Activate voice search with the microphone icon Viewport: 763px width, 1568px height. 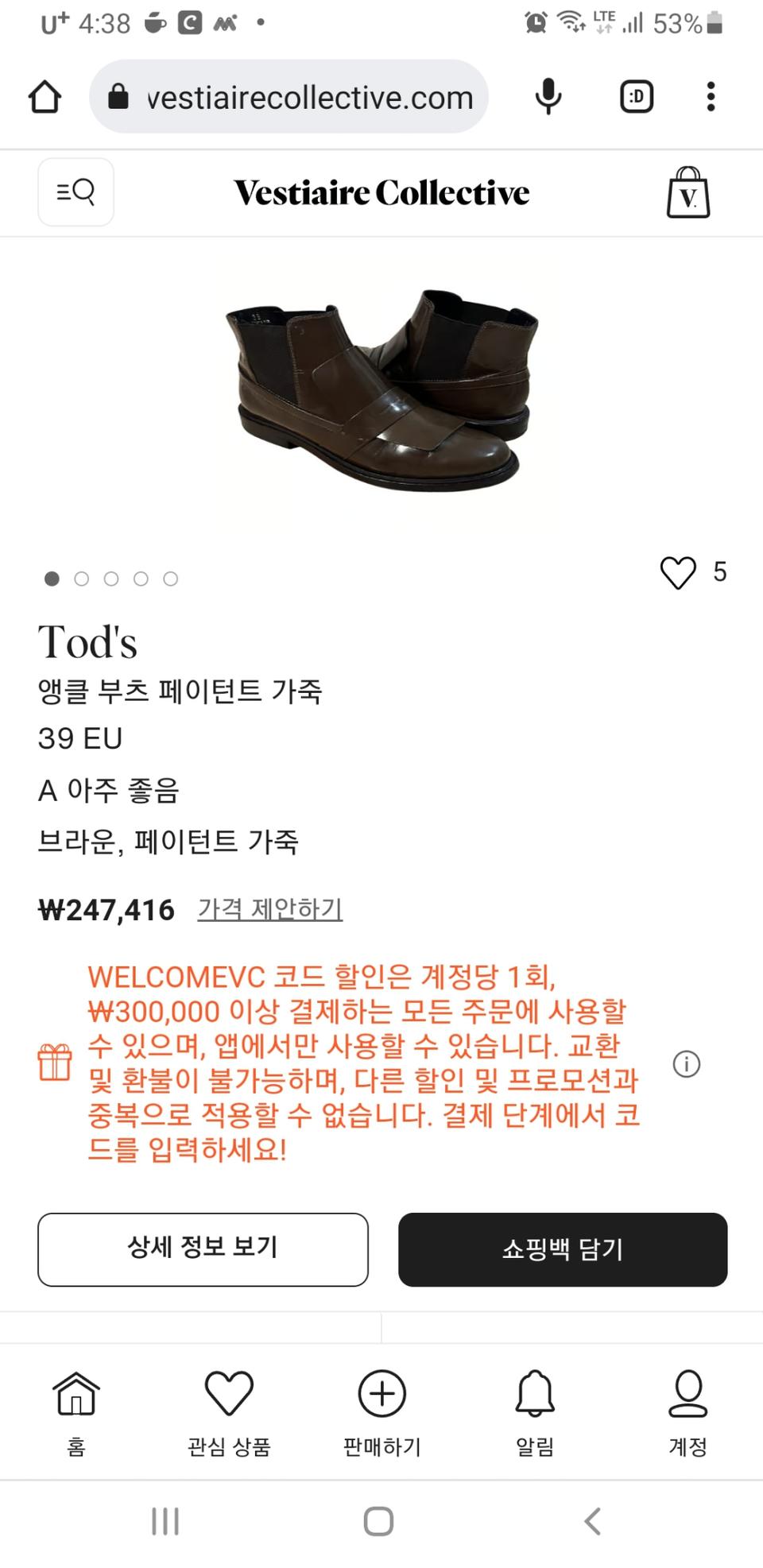[547, 96]
